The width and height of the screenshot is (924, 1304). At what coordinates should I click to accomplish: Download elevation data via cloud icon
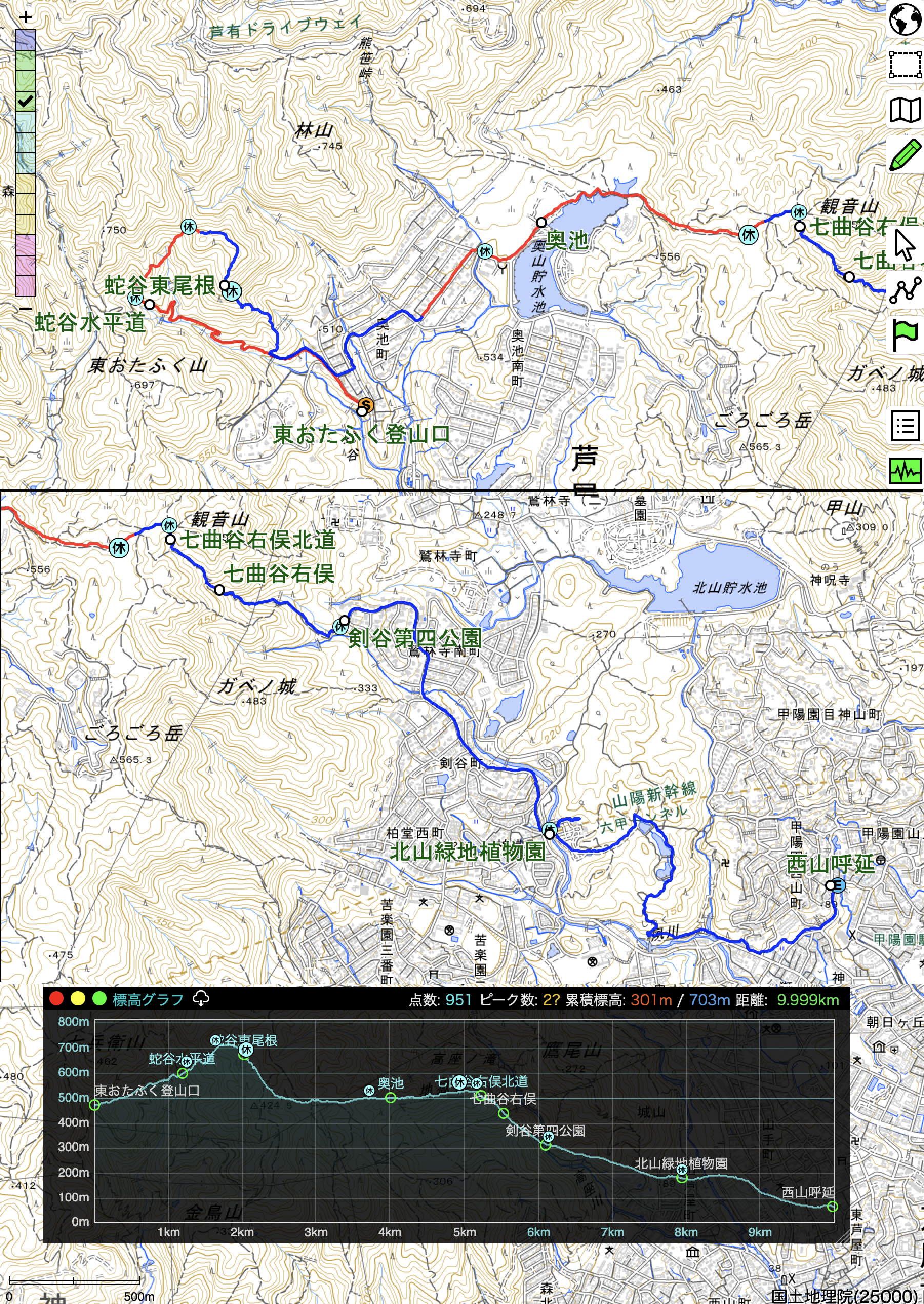click(201, 998)
